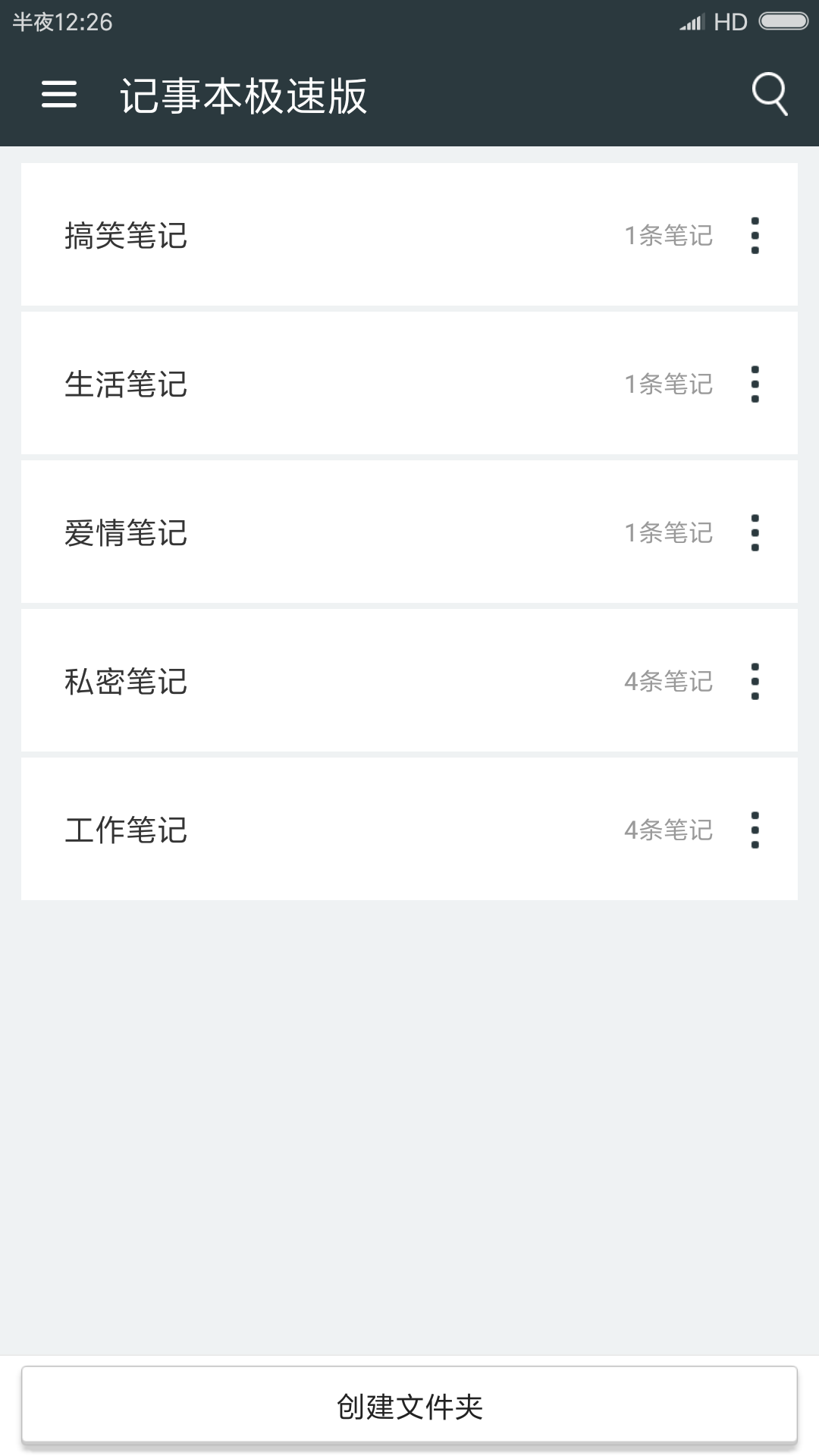Open the 爱情笔记 folder
Image resolution: width=819 pixels, height=1456 pixels.
tap(303, 533)
